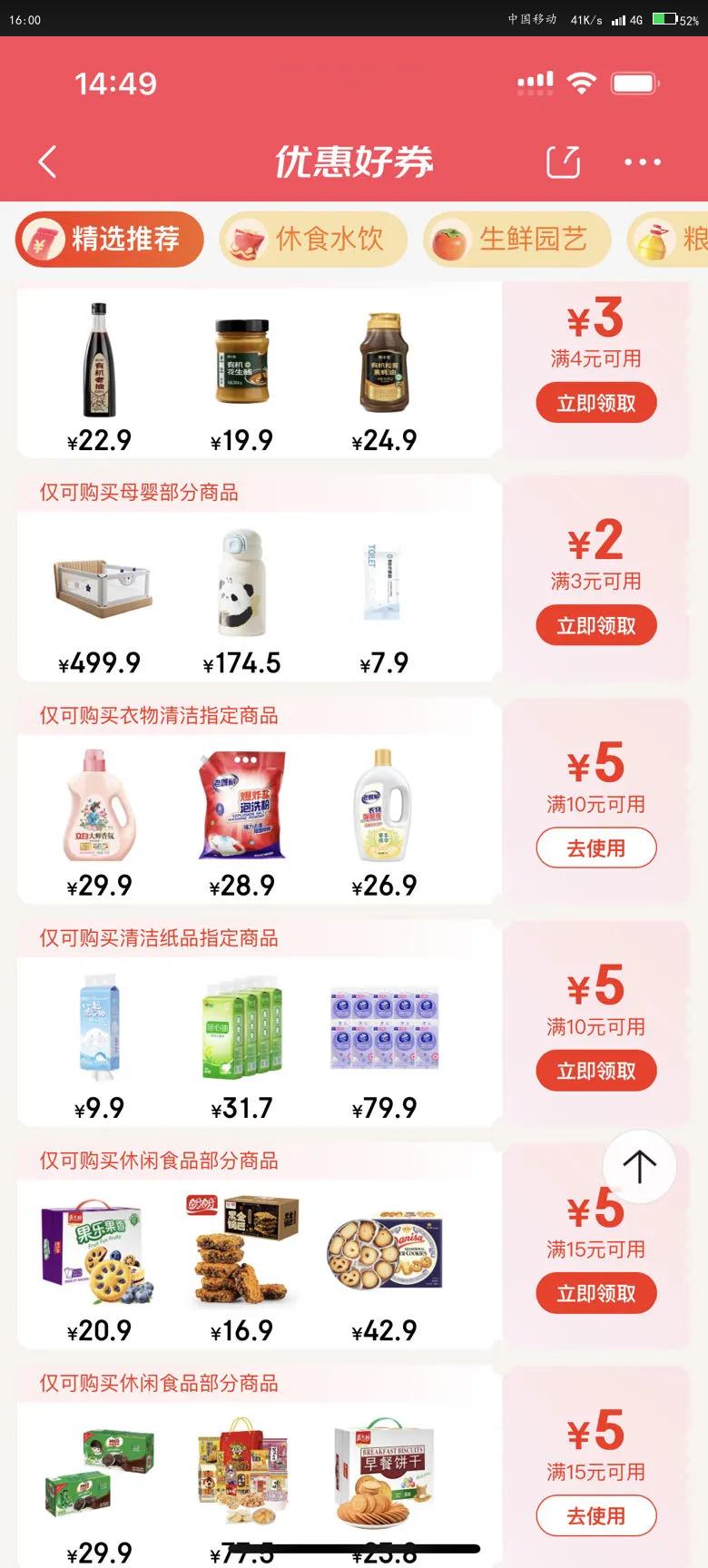Jump back to top with the up arrow

[x=639, y=1166]
